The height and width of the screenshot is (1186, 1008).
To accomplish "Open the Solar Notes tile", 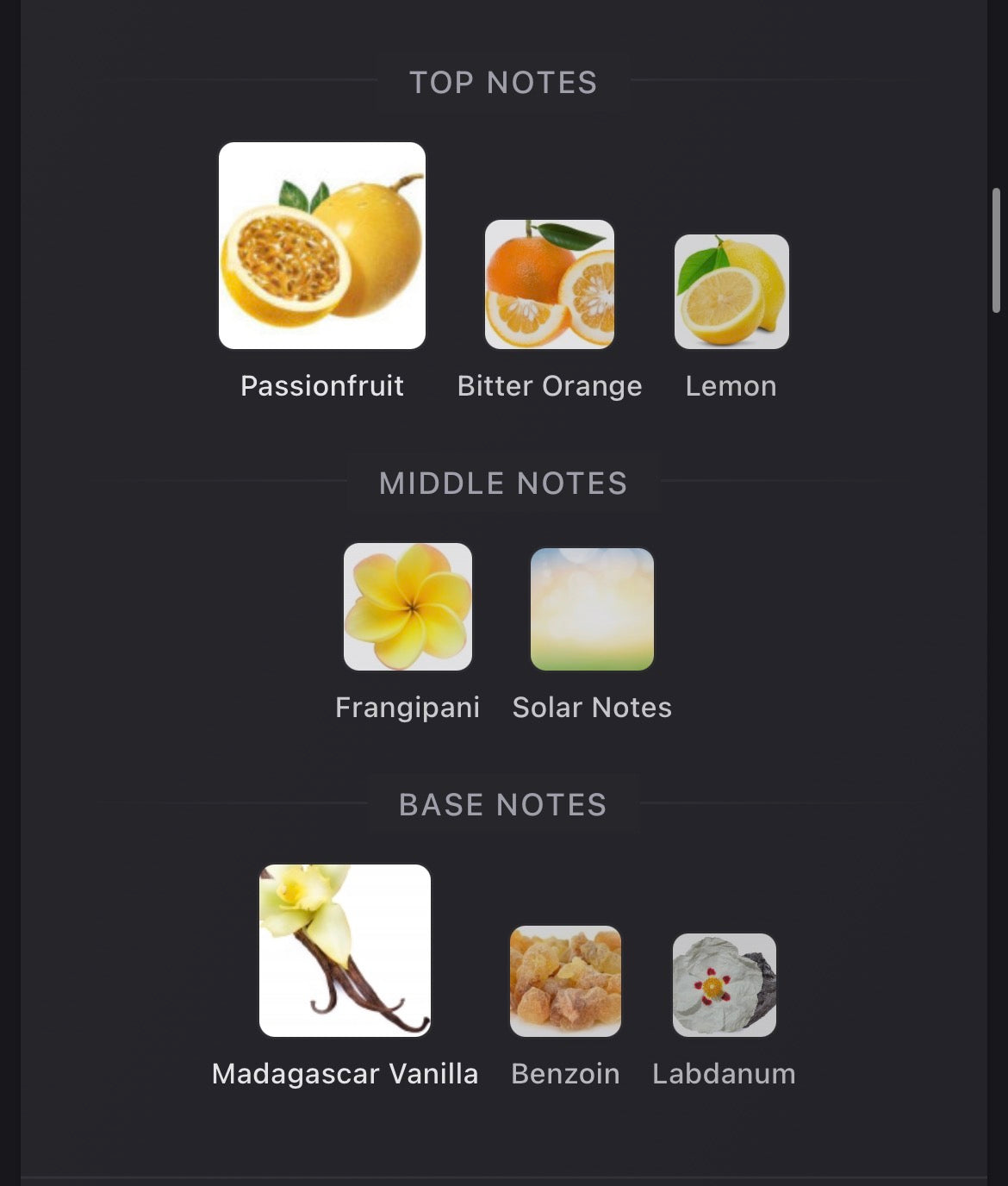I will click(592, 609).
